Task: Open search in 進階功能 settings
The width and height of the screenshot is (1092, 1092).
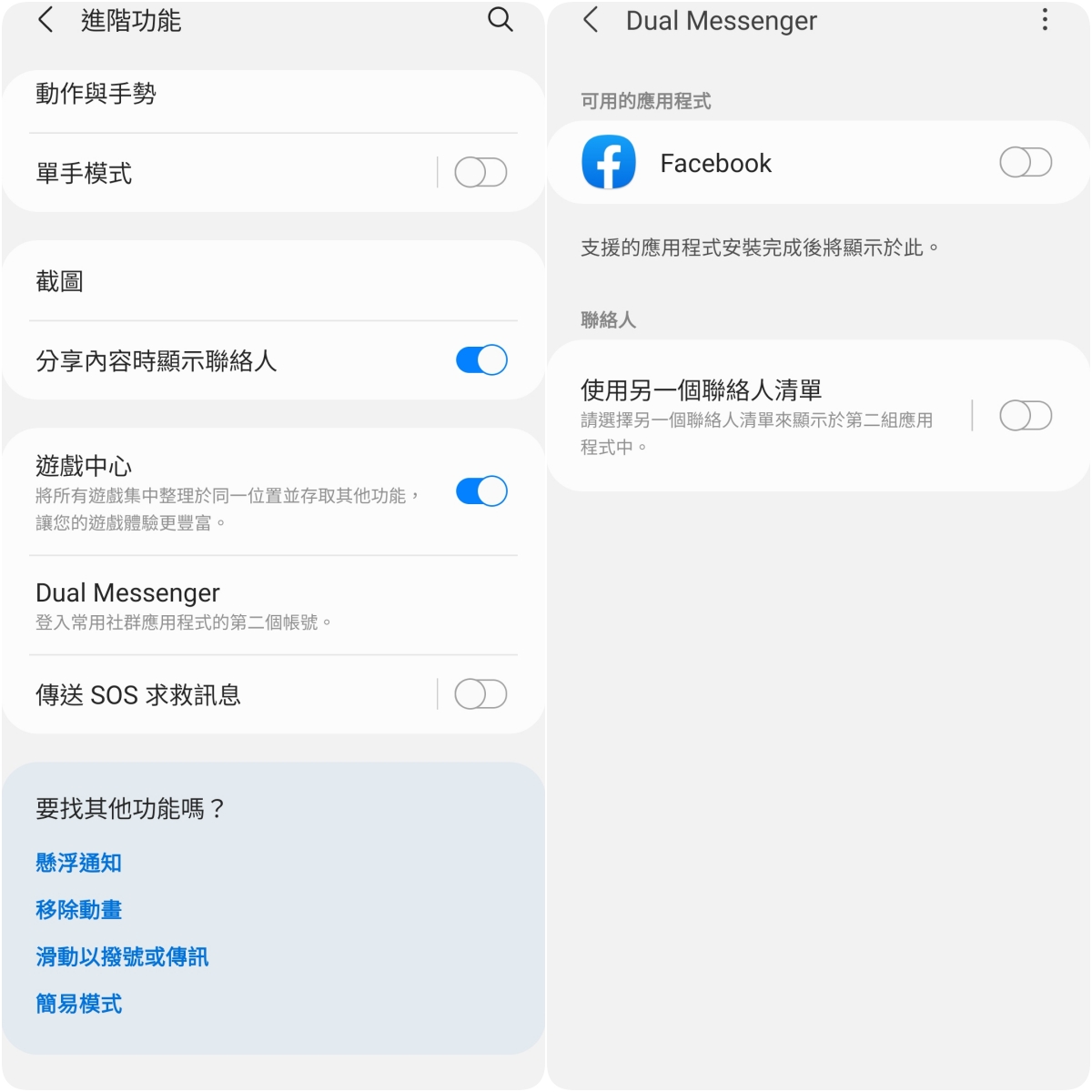Action: pyautogui.click(x=500, y=20)
